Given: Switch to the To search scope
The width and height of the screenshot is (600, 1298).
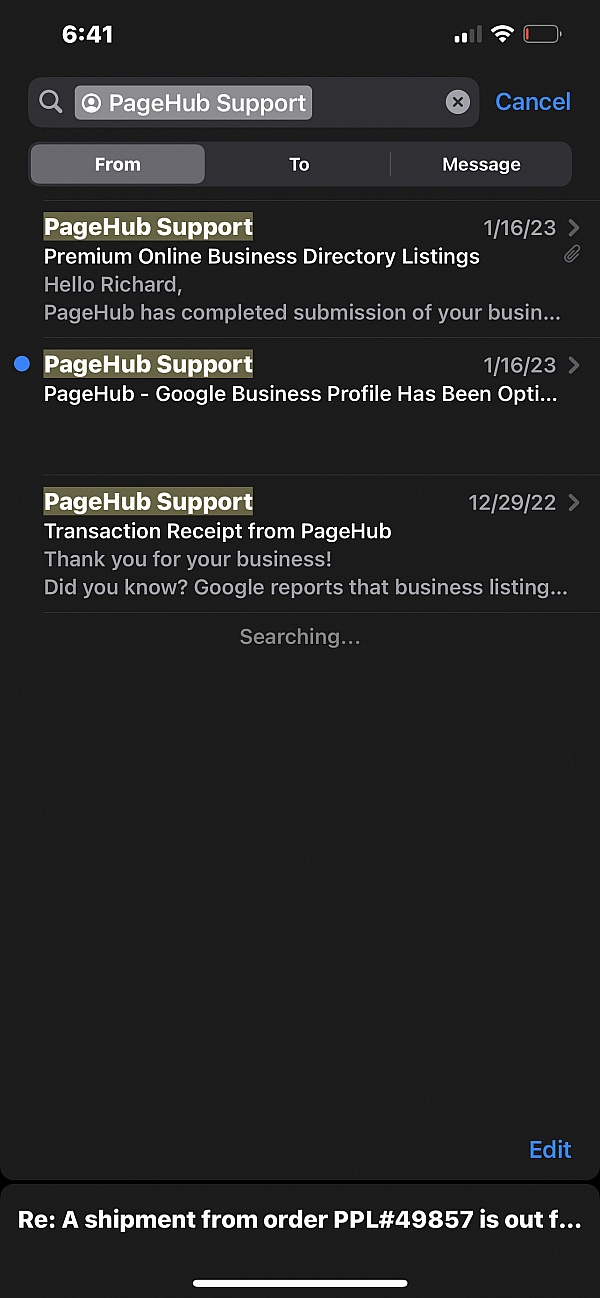Looking at the screenshot, I should [x=299, y=164].
